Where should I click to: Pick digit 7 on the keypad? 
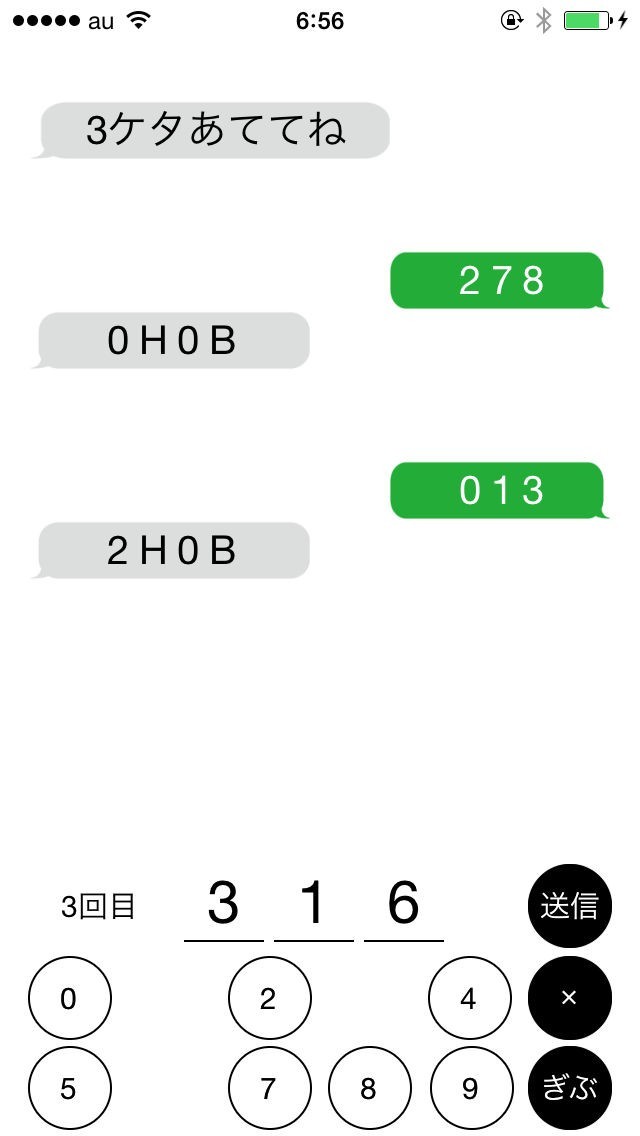point(269,1088)
